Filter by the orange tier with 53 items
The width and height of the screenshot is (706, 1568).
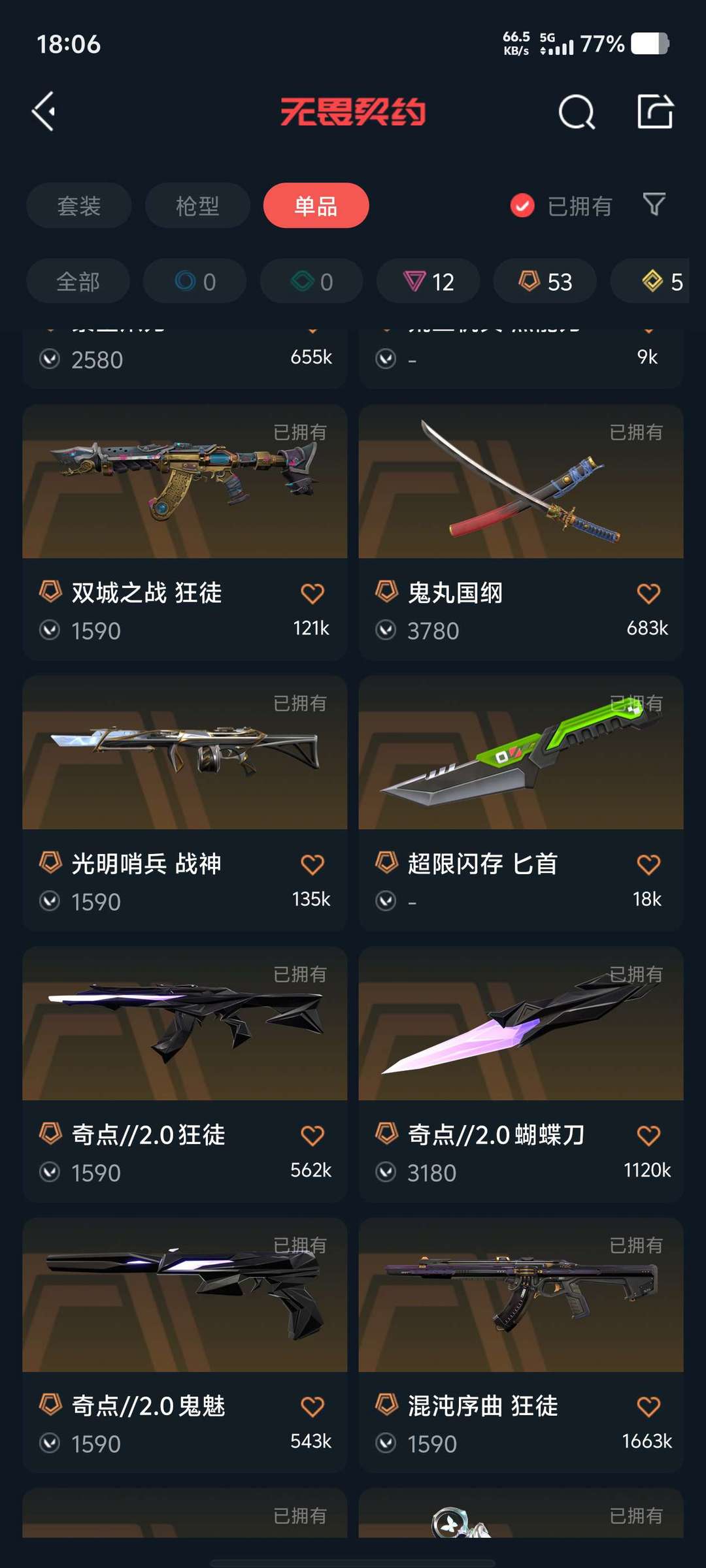point(545,282)
